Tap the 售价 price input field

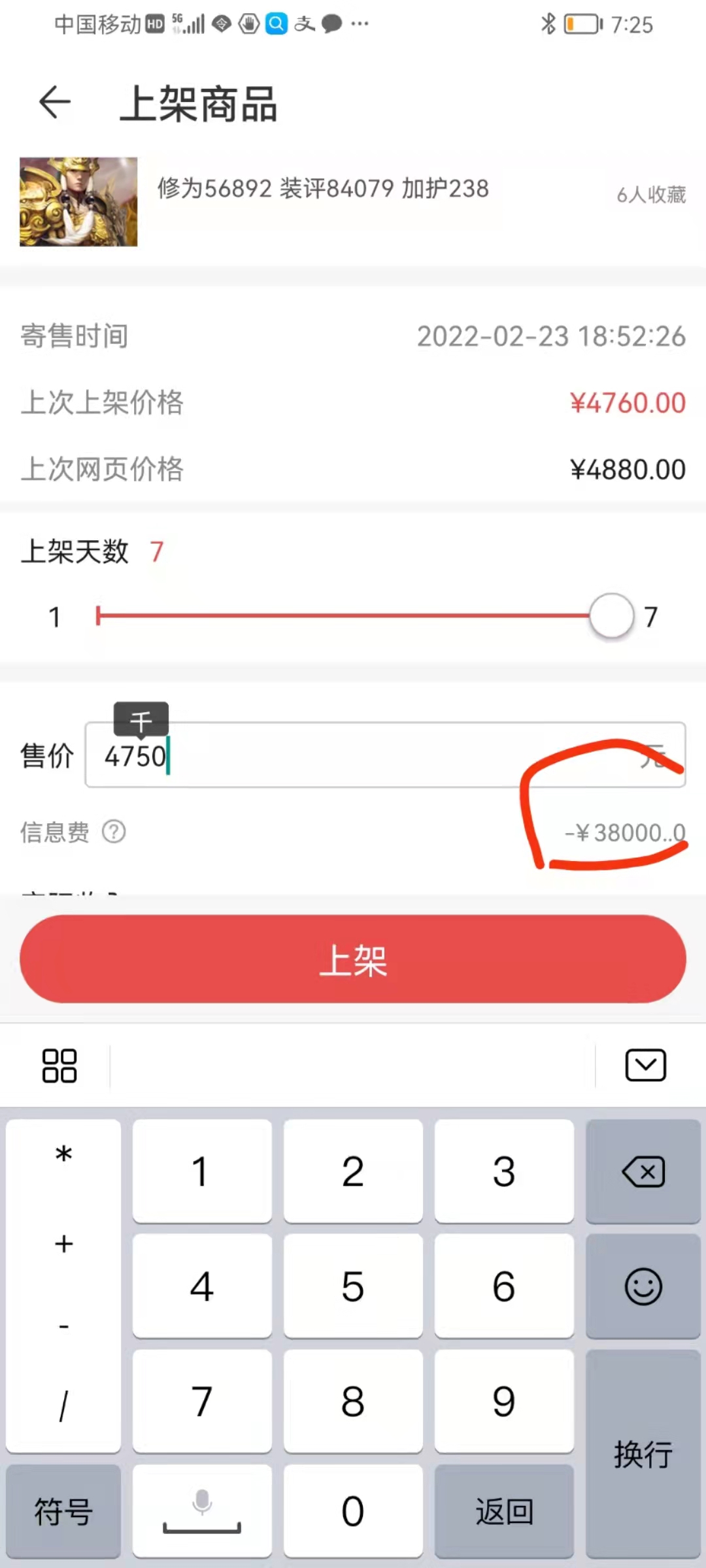coord(384,755)
